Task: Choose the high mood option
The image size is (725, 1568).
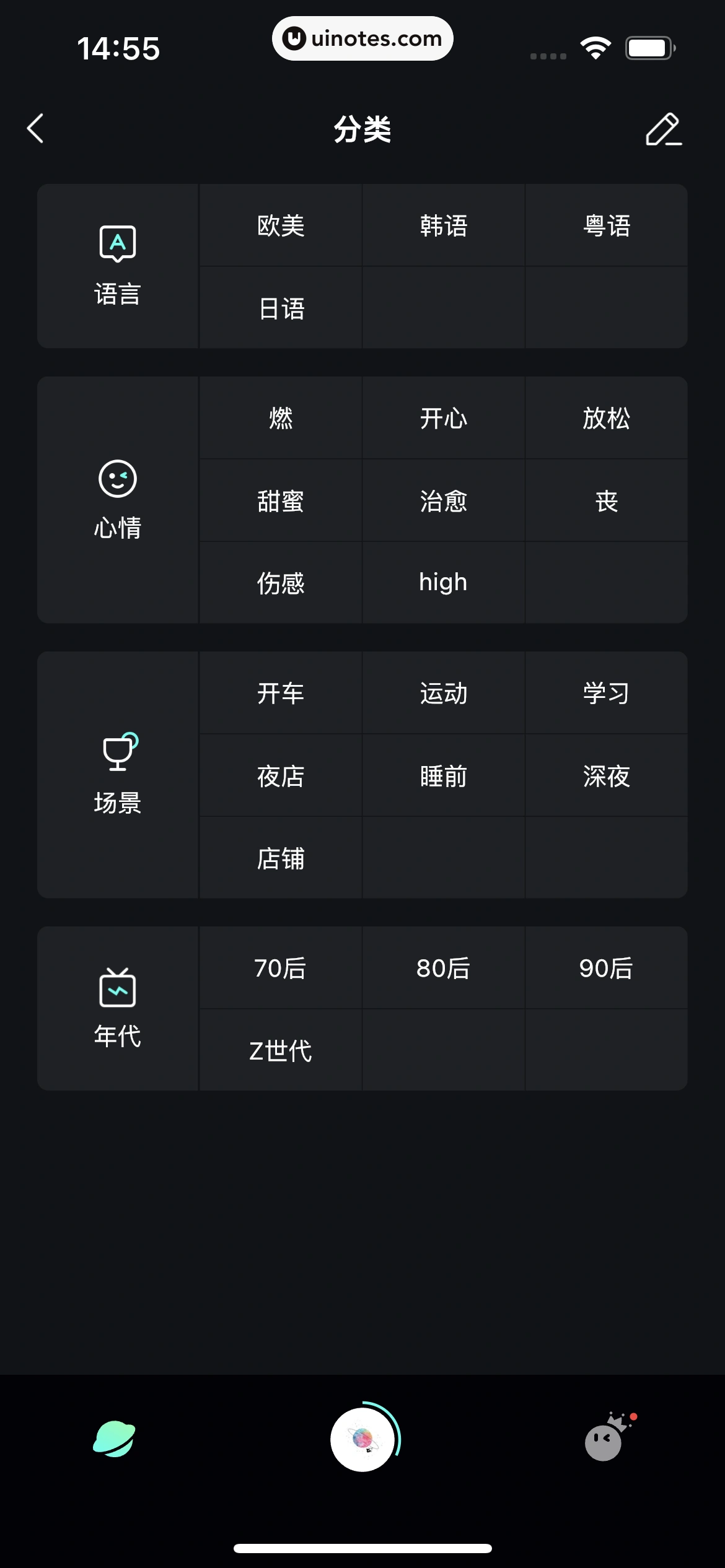Action: pos(443,582)
